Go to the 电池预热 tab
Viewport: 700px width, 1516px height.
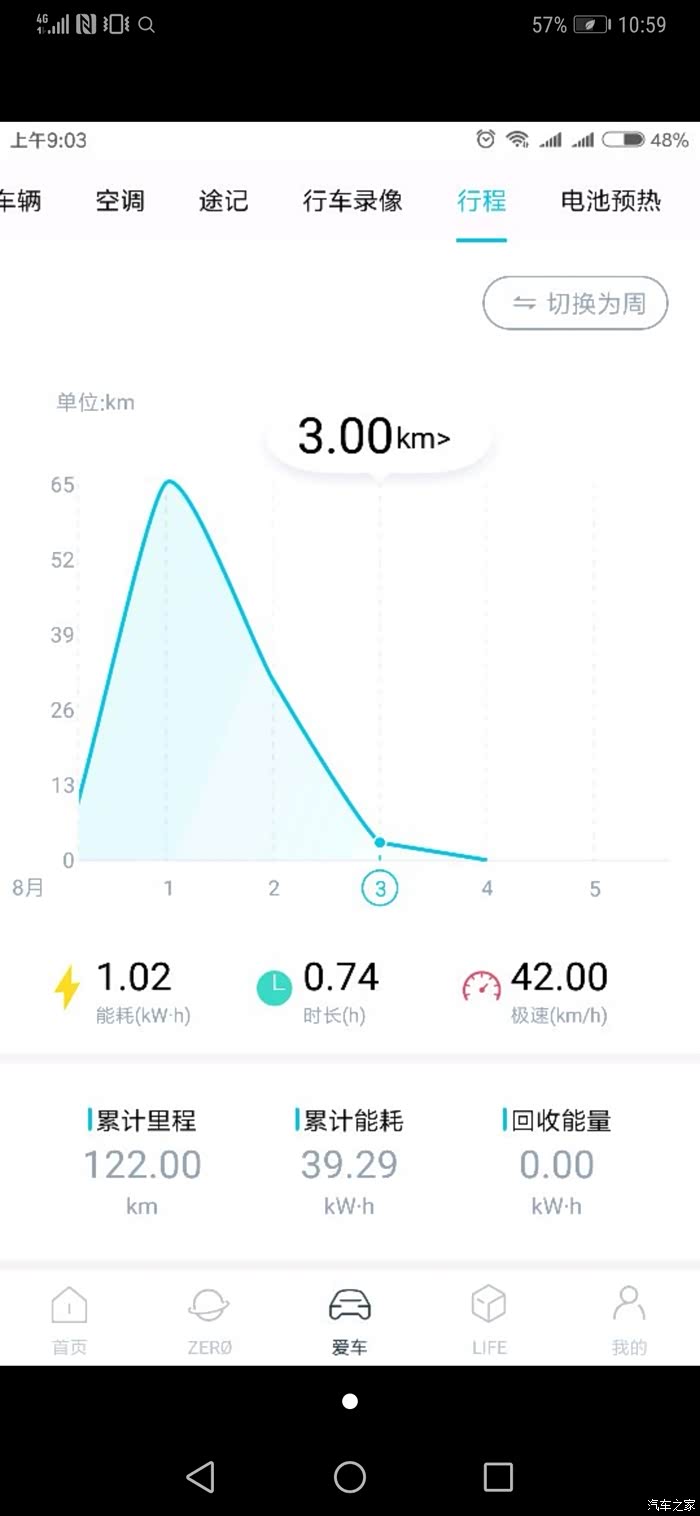pos(610,201)
